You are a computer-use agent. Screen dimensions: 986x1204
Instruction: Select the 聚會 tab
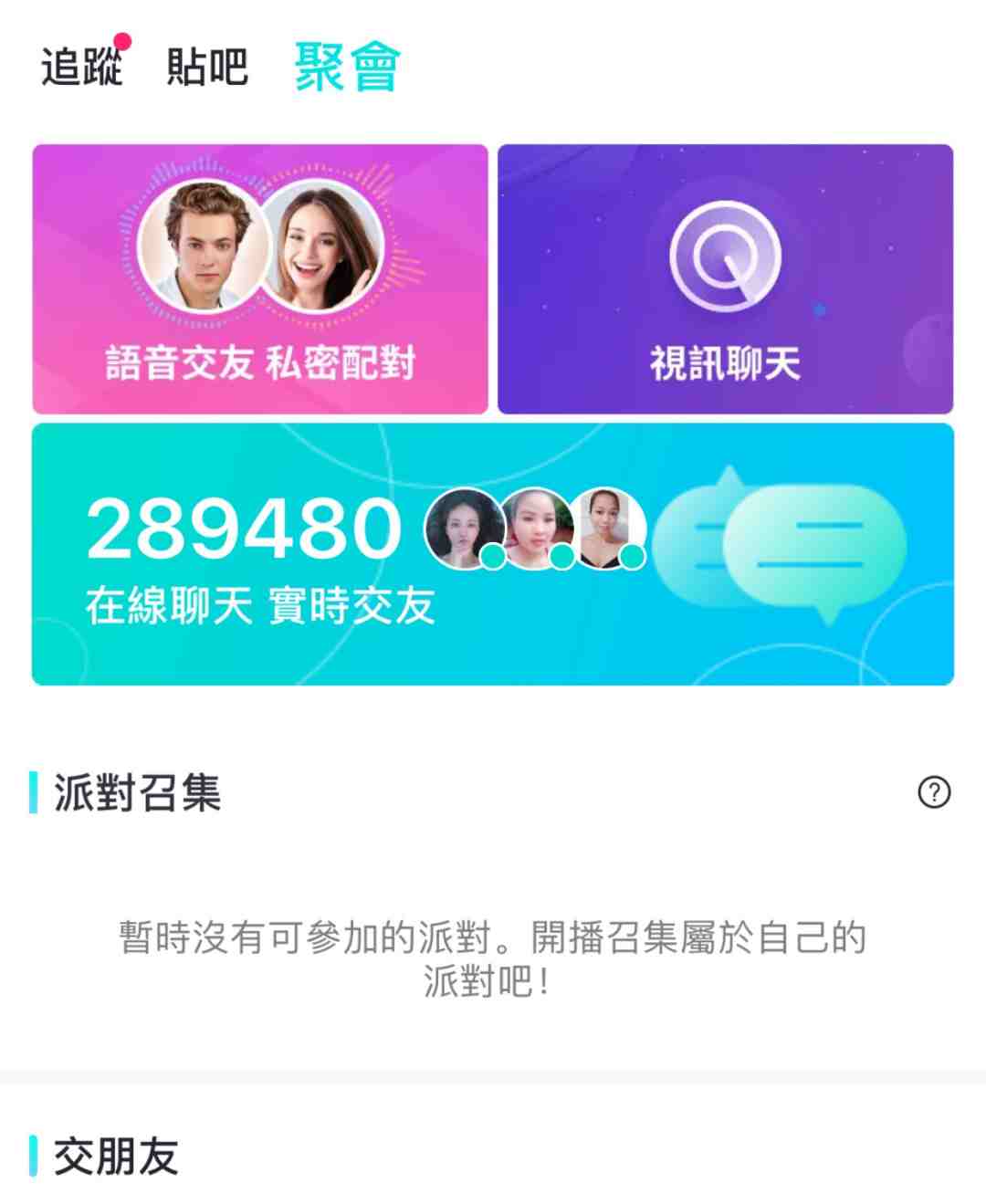click(x=347, y=67)
